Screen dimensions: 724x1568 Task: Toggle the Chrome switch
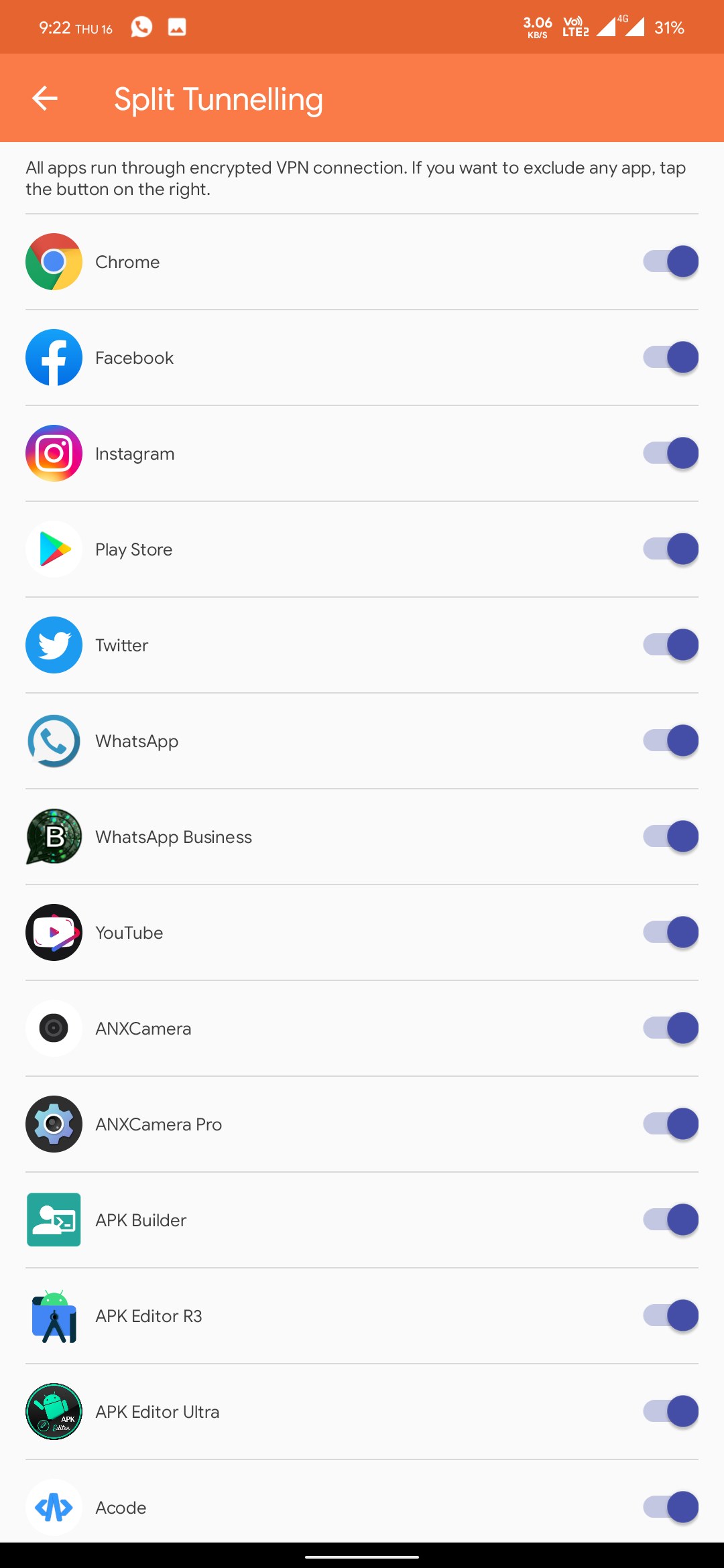(670, 261)
